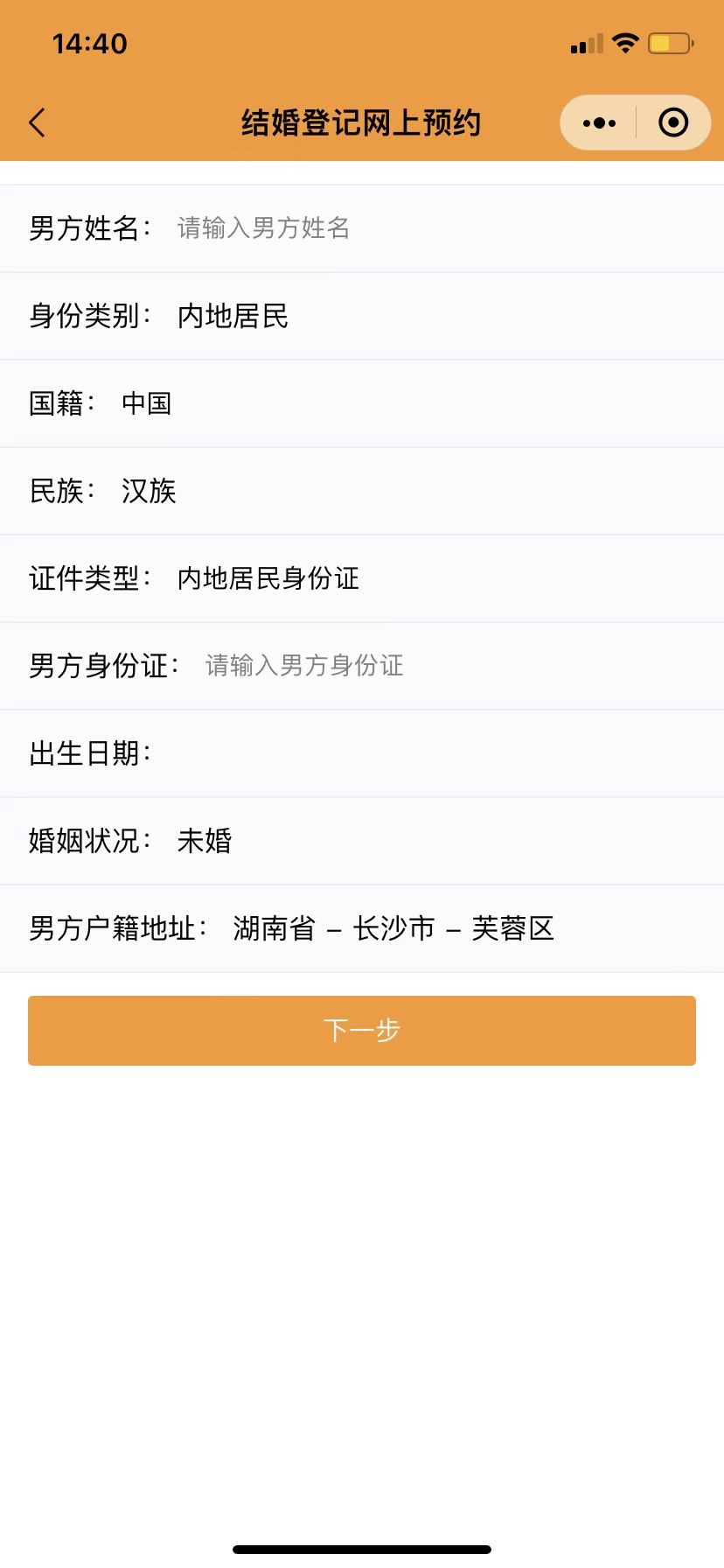This screenshot has width=724, height=1568.
Task: Focus the 男方姓名 name input field
Action: [437, 228]
